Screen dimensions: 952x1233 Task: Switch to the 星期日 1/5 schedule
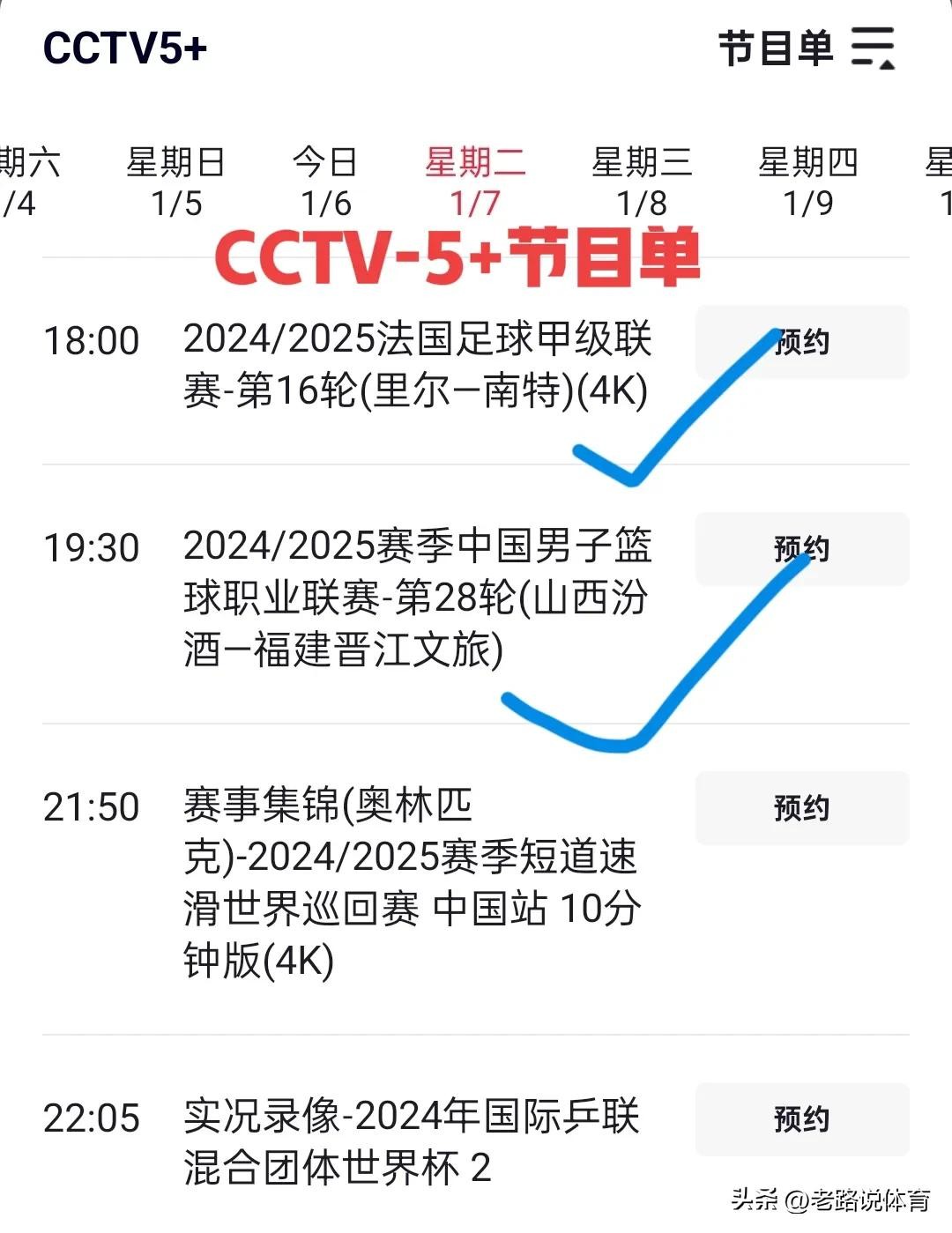click(176, 182)
